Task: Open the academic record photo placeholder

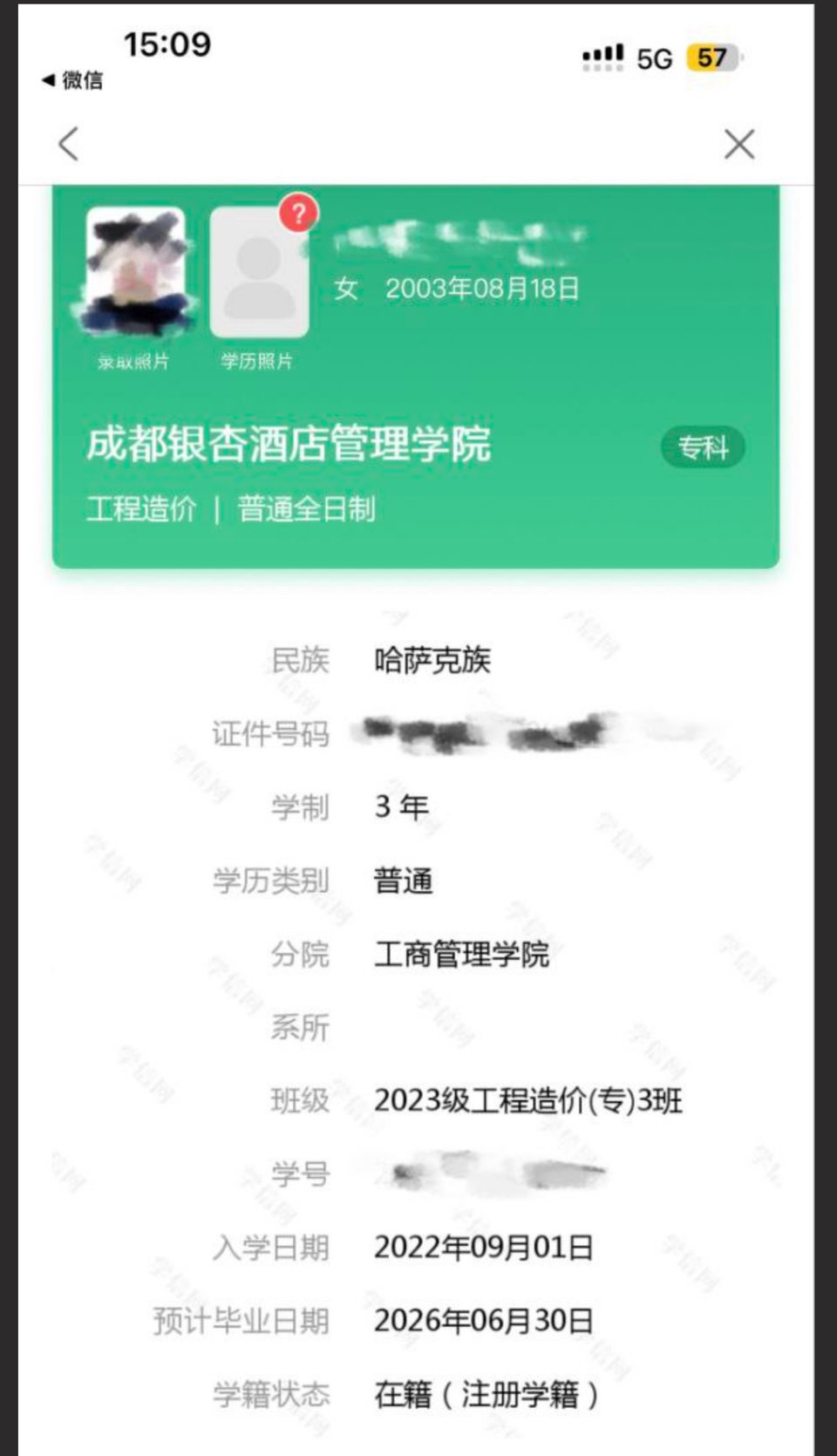Action: coord(258,277)
